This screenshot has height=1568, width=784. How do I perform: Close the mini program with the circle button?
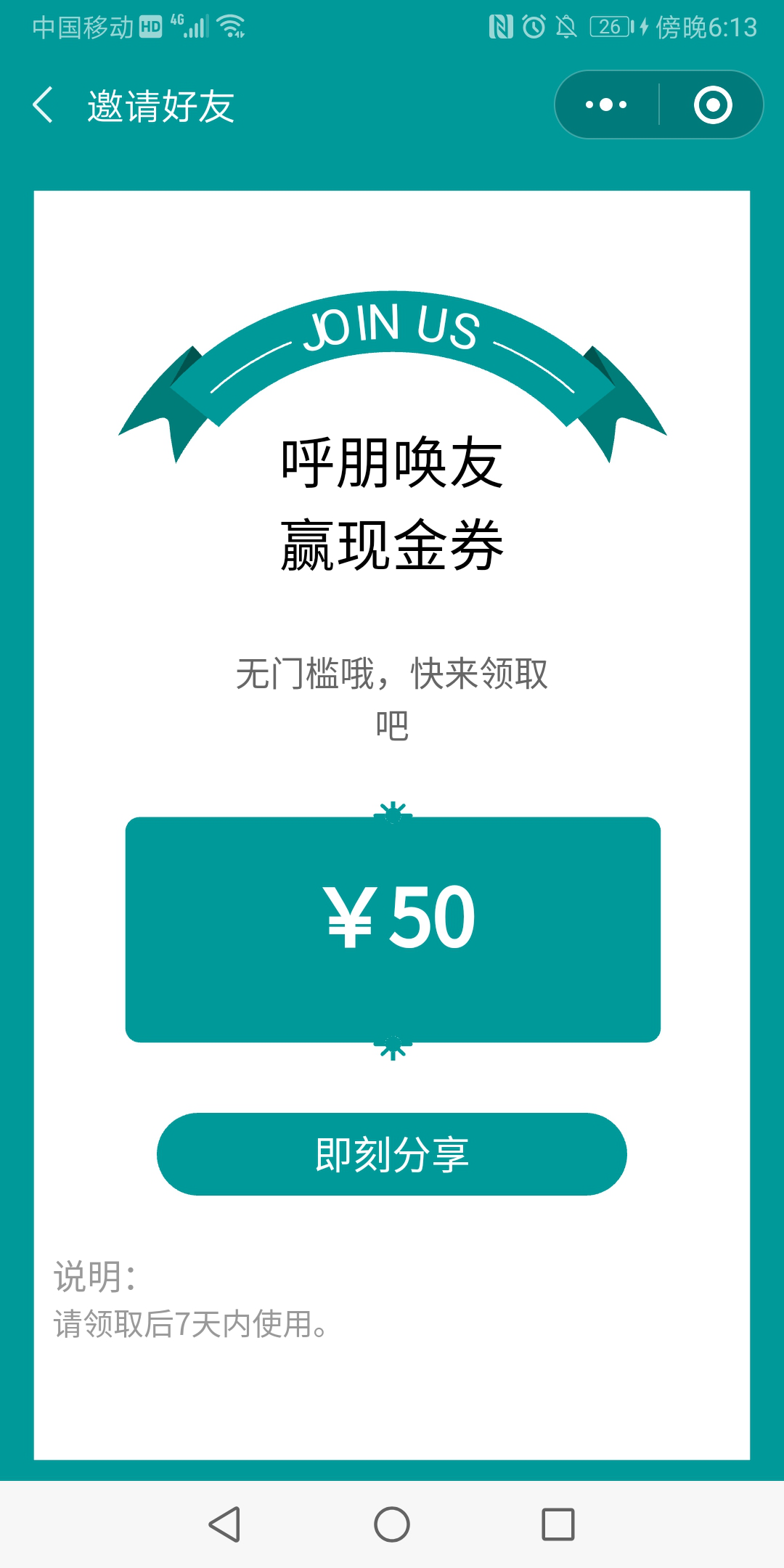712,105
